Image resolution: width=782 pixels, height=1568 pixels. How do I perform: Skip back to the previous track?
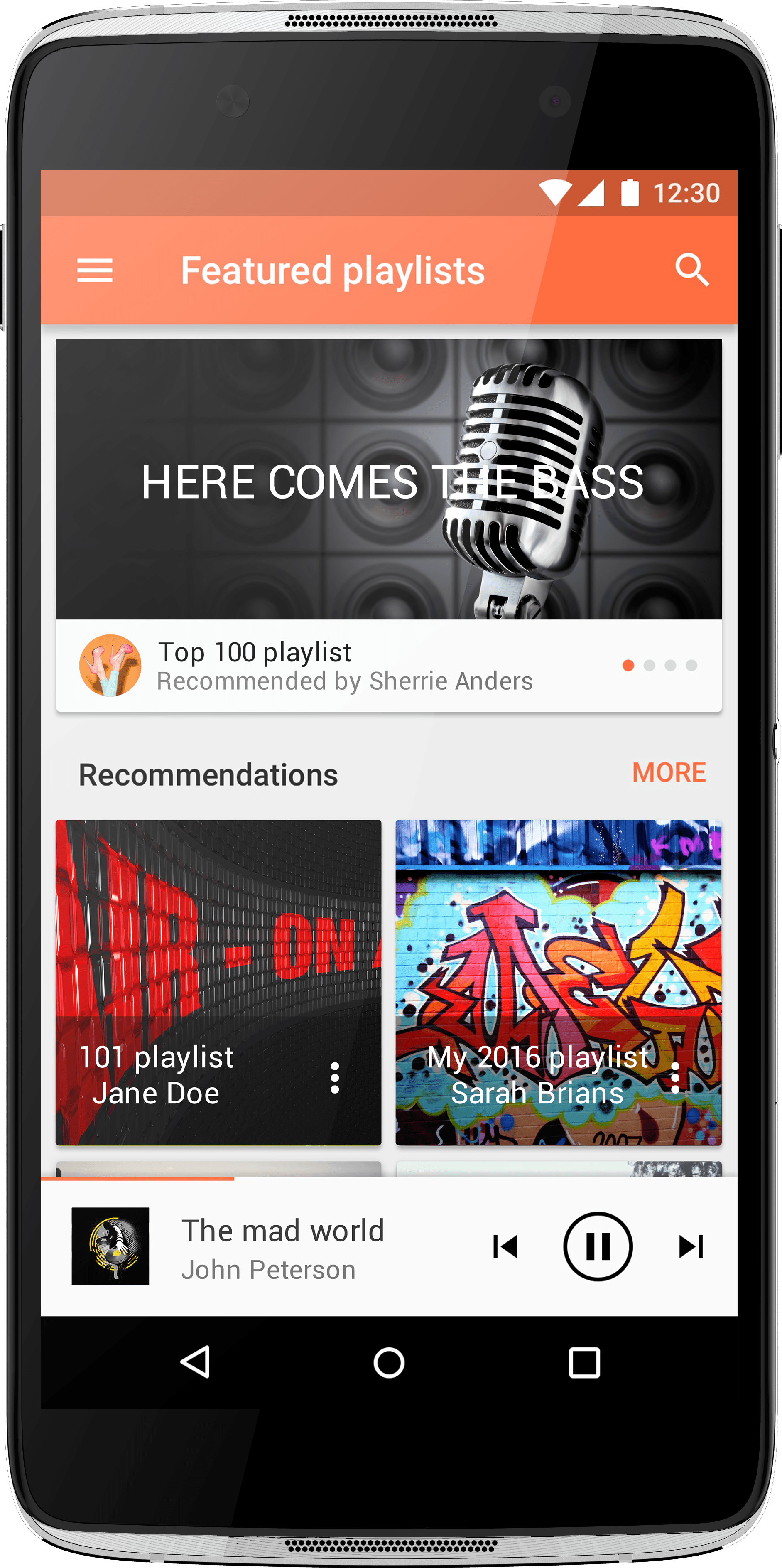coord(505,1246)
